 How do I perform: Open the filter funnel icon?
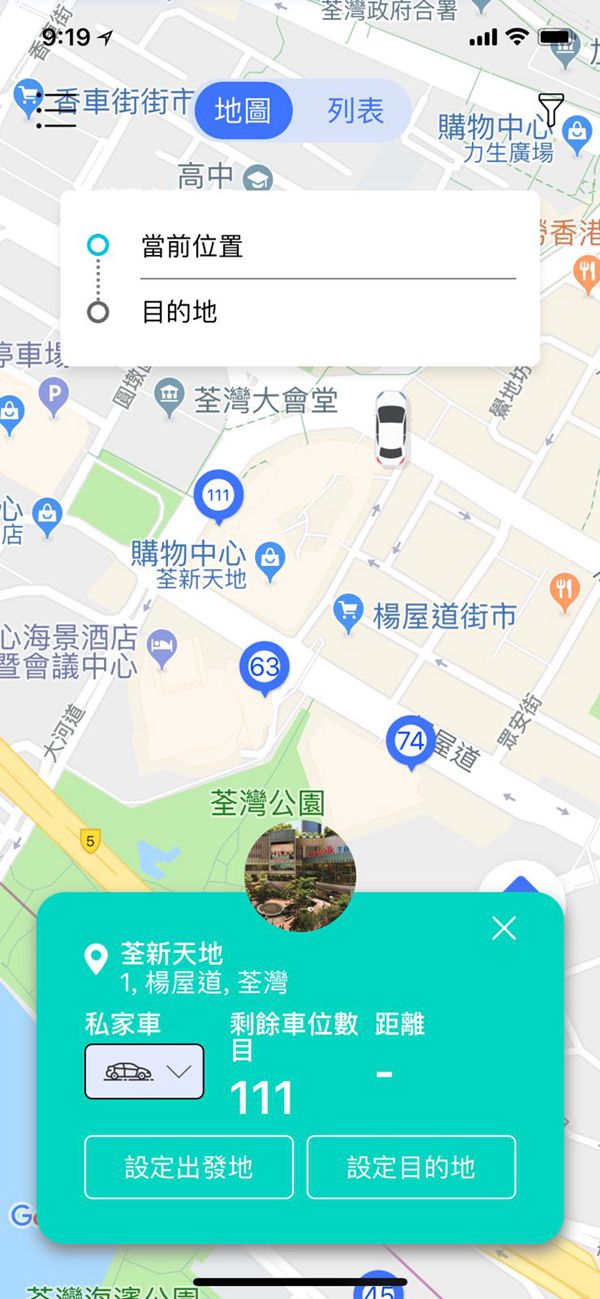550,109
